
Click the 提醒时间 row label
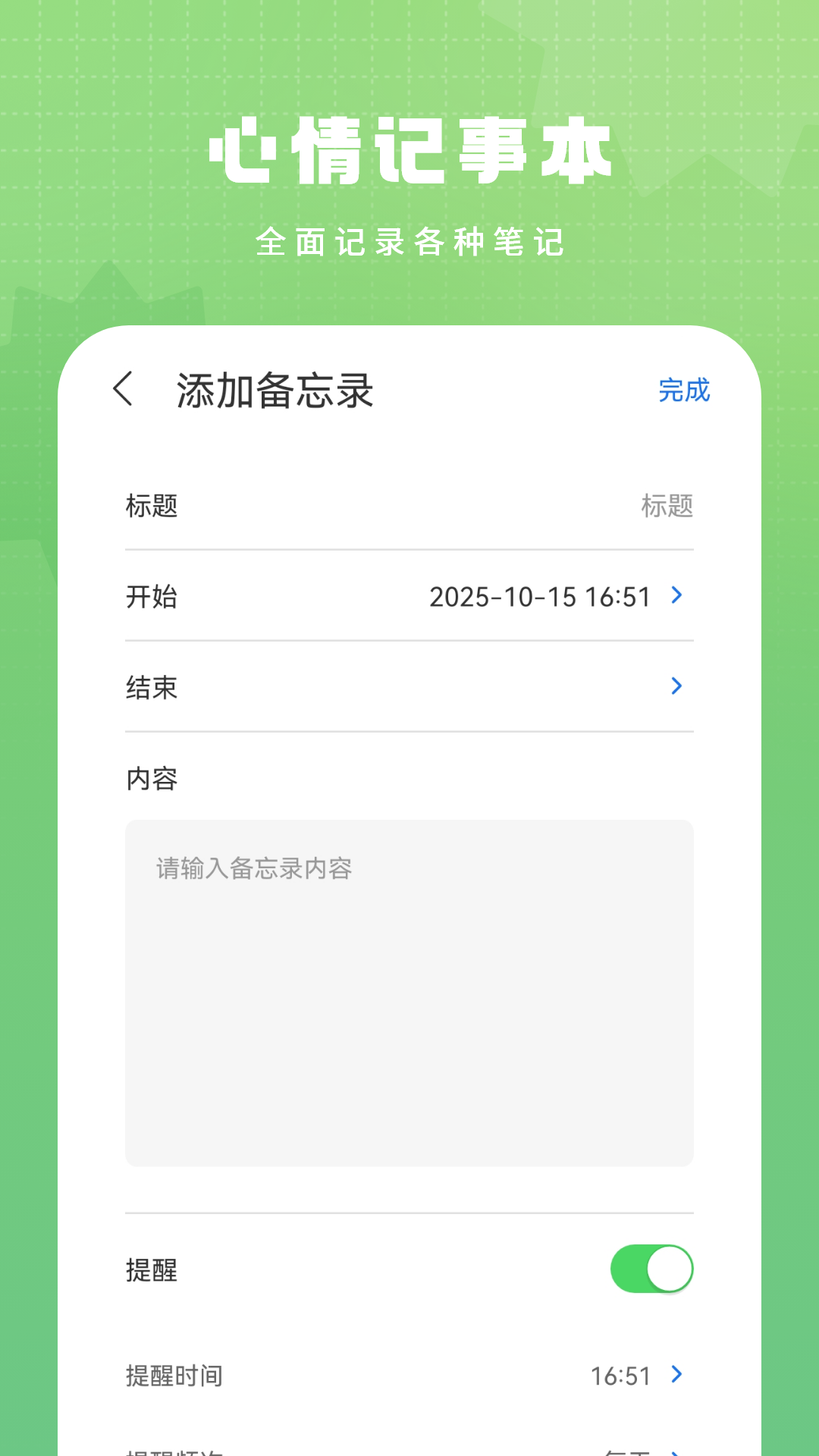pyautogui.click(x=173, y=1375)
